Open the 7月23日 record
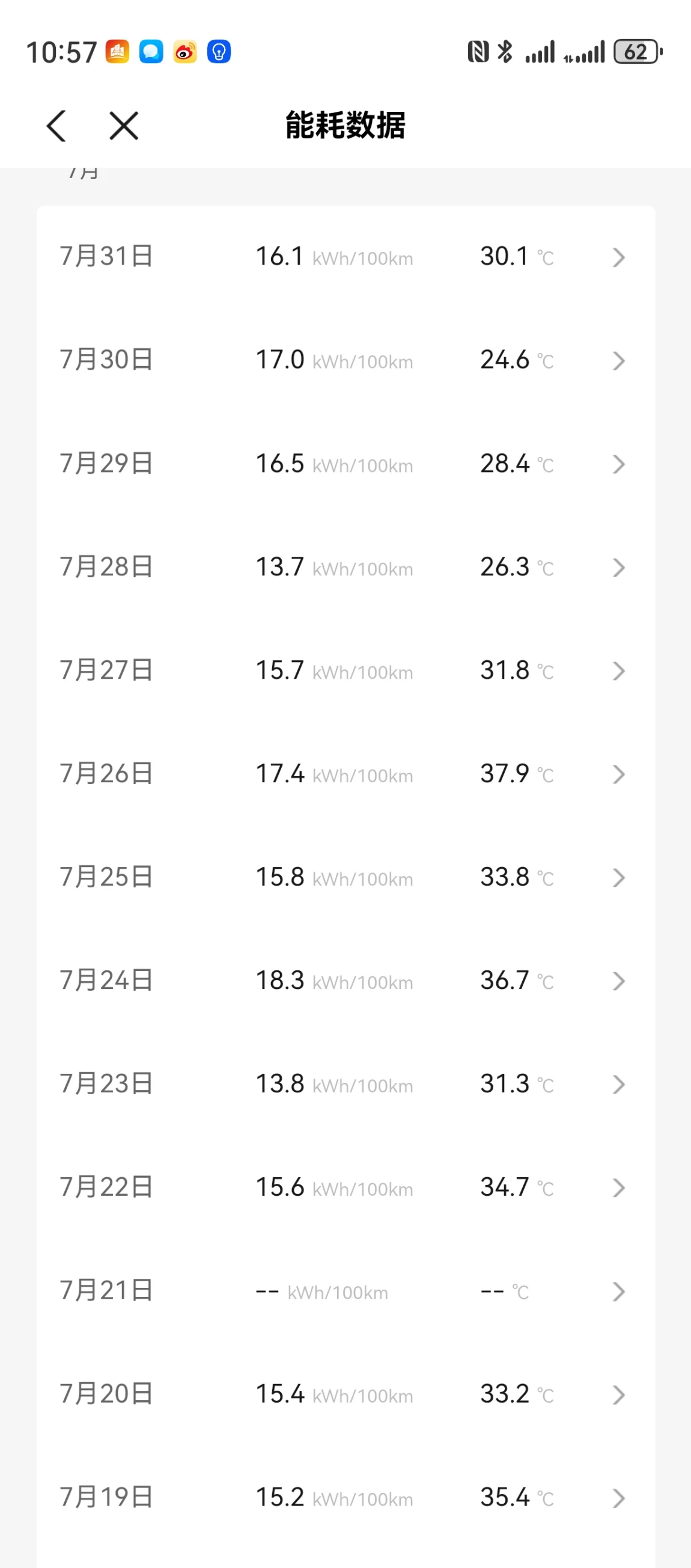Image resolution: width=691 pixels, height=1568 pixels. pos(345,1085)
